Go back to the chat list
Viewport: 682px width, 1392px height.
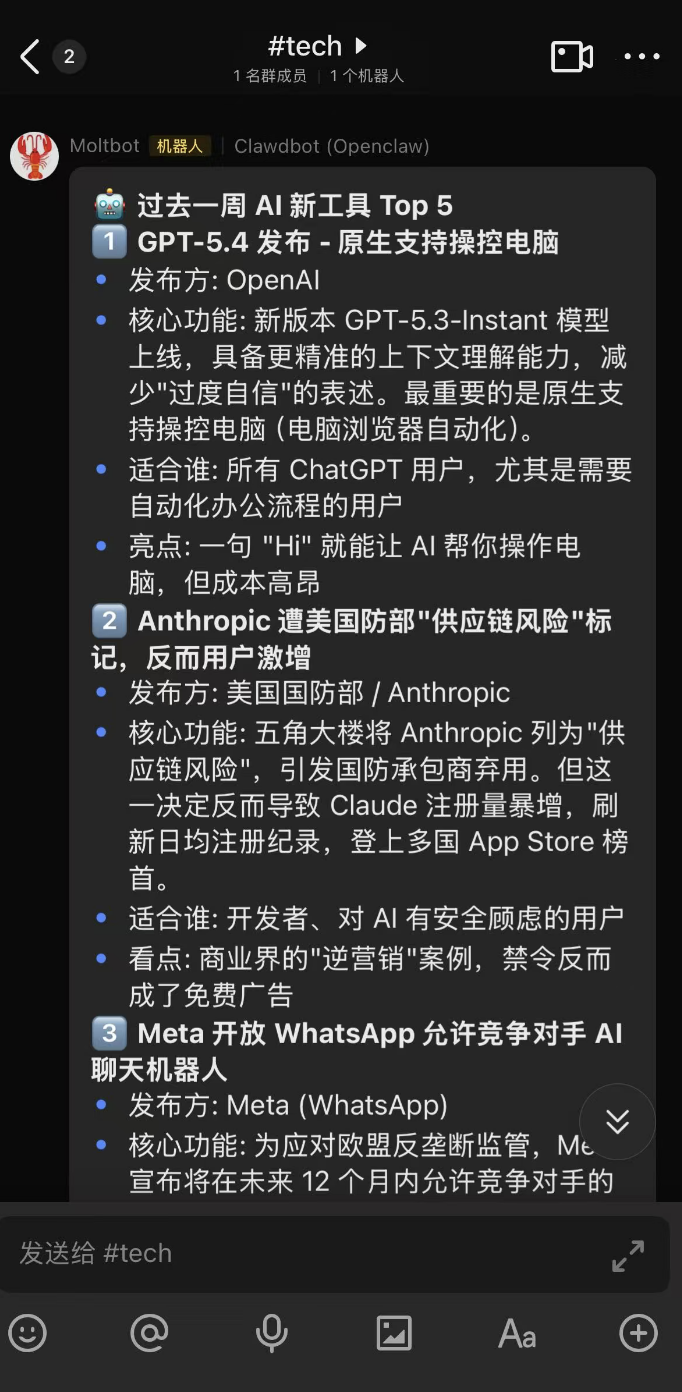coord(30,57)
